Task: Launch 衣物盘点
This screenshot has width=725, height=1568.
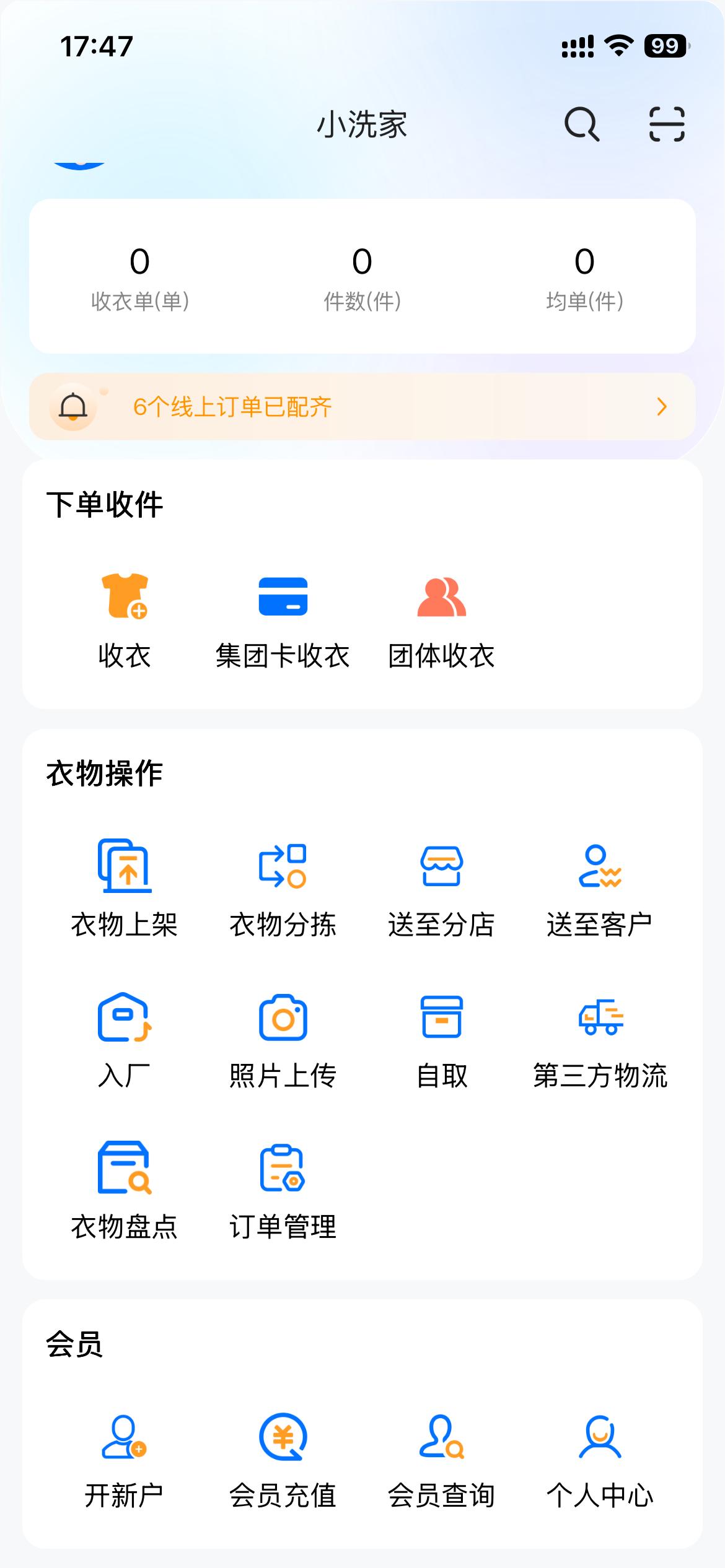Action: [x=125, y=1189]
